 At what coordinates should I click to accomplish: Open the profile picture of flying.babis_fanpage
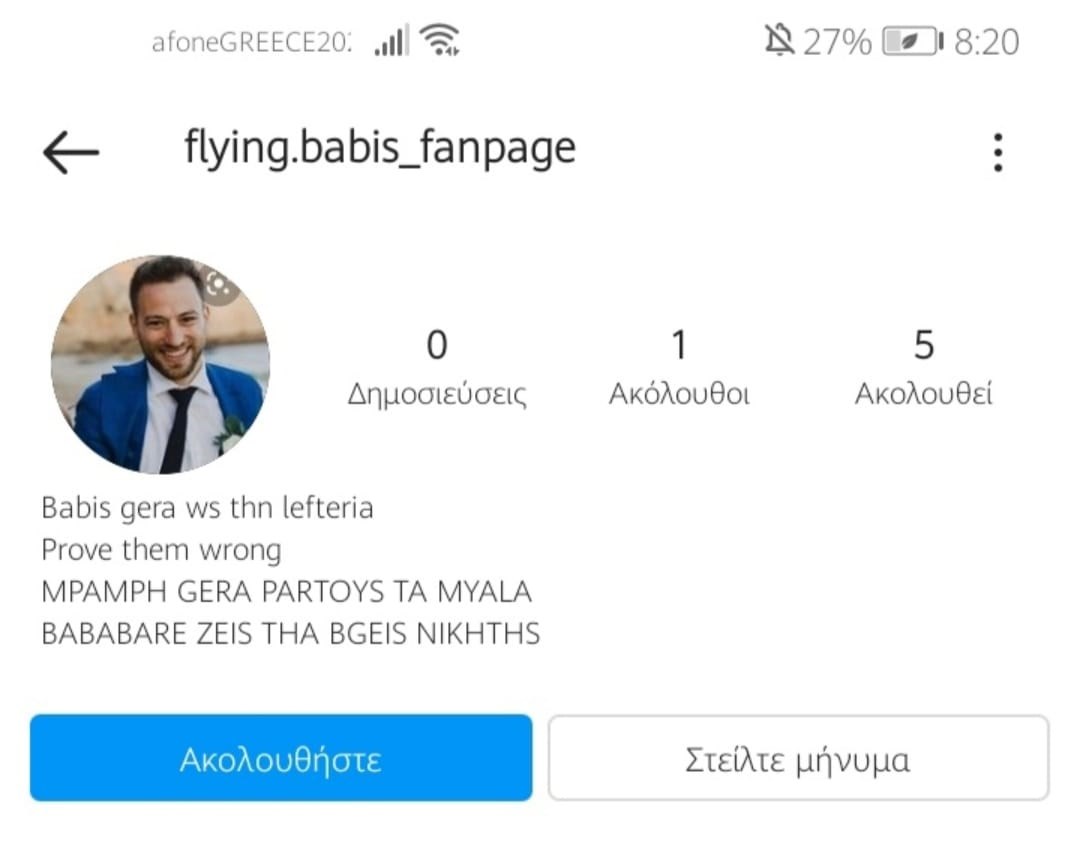(x=160, y=364)
